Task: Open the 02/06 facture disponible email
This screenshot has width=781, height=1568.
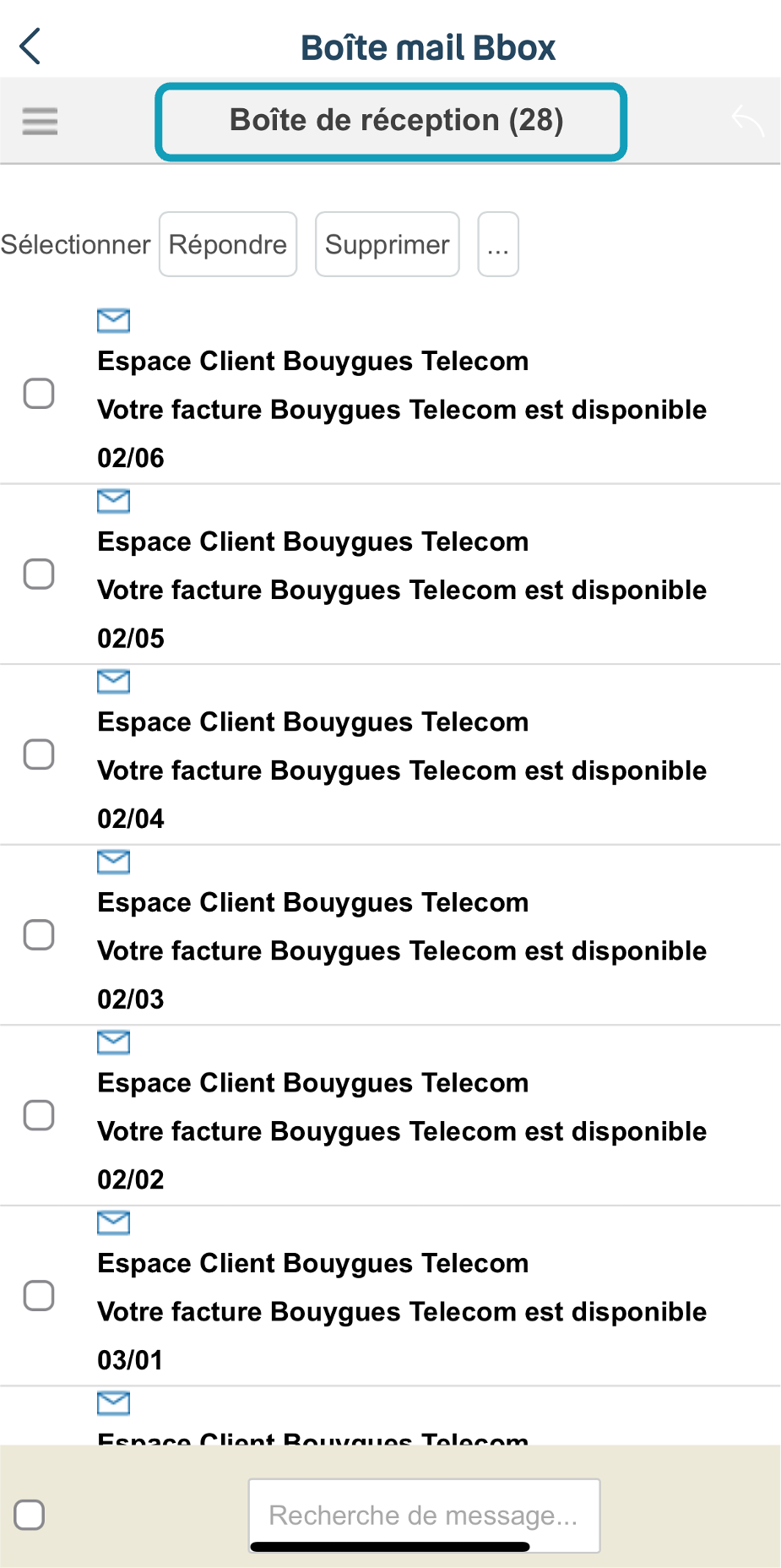Action: point(402,410)
